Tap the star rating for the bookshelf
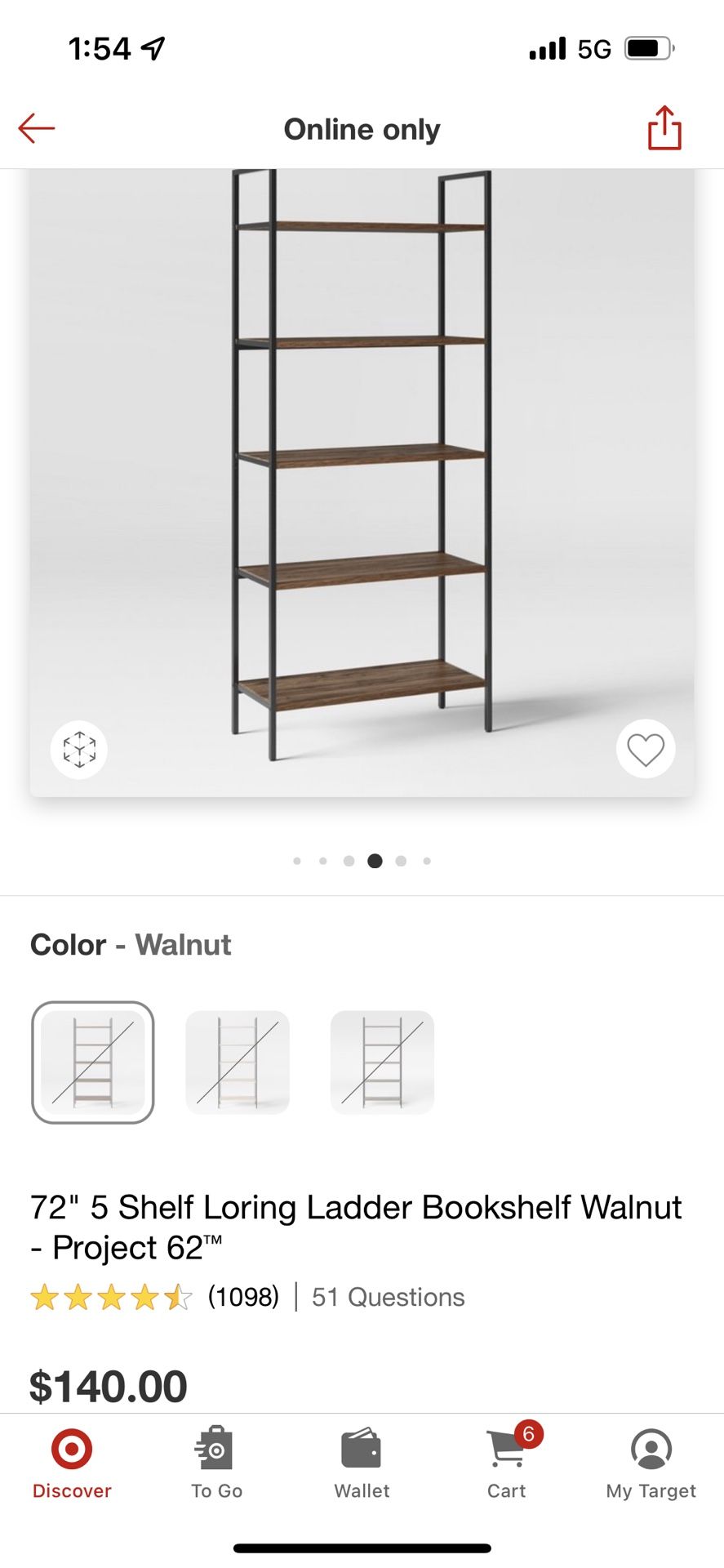The width and height of the screenshot is (724, 1568). 110,1297
